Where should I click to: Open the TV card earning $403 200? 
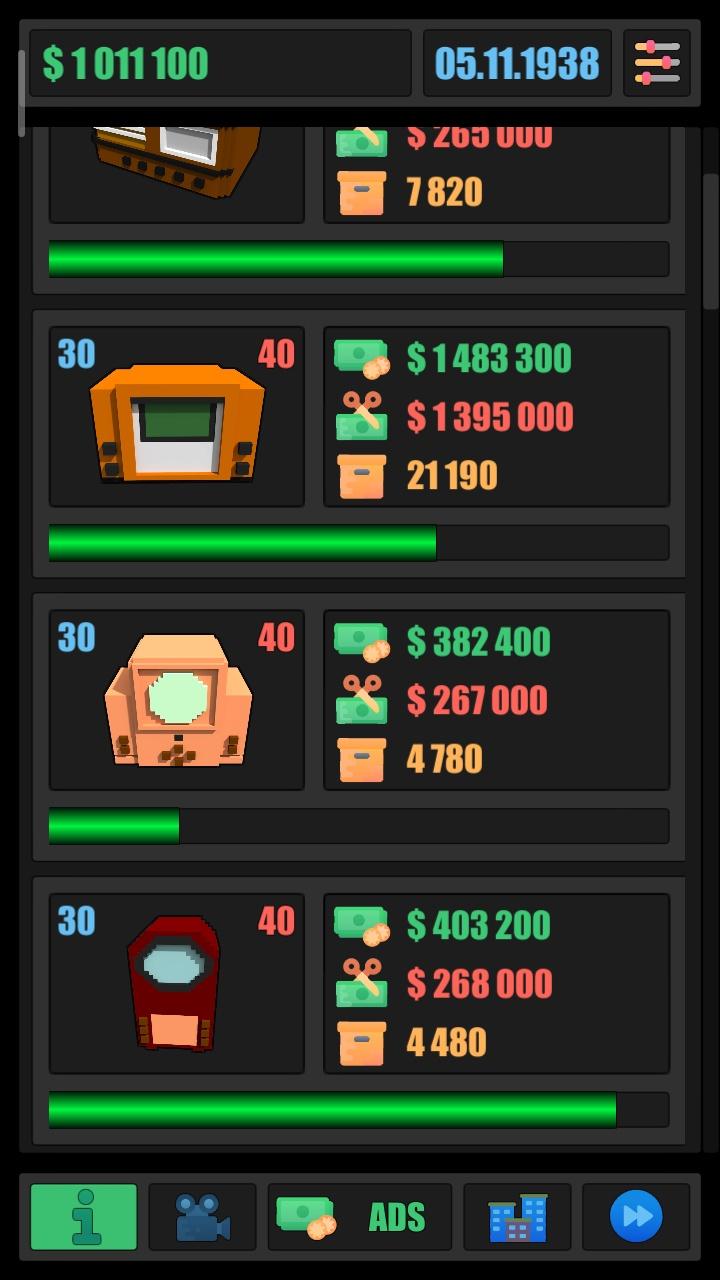click(x=359, y=1011)
